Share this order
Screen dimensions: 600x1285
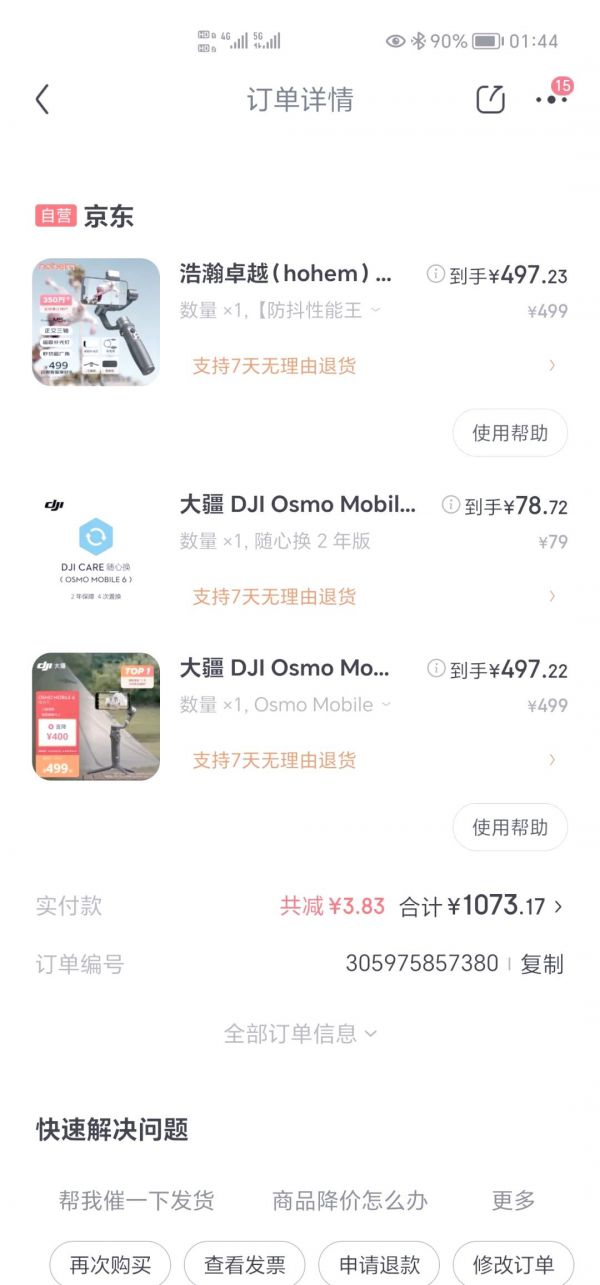pyautogui.click(x=490, y=99)
